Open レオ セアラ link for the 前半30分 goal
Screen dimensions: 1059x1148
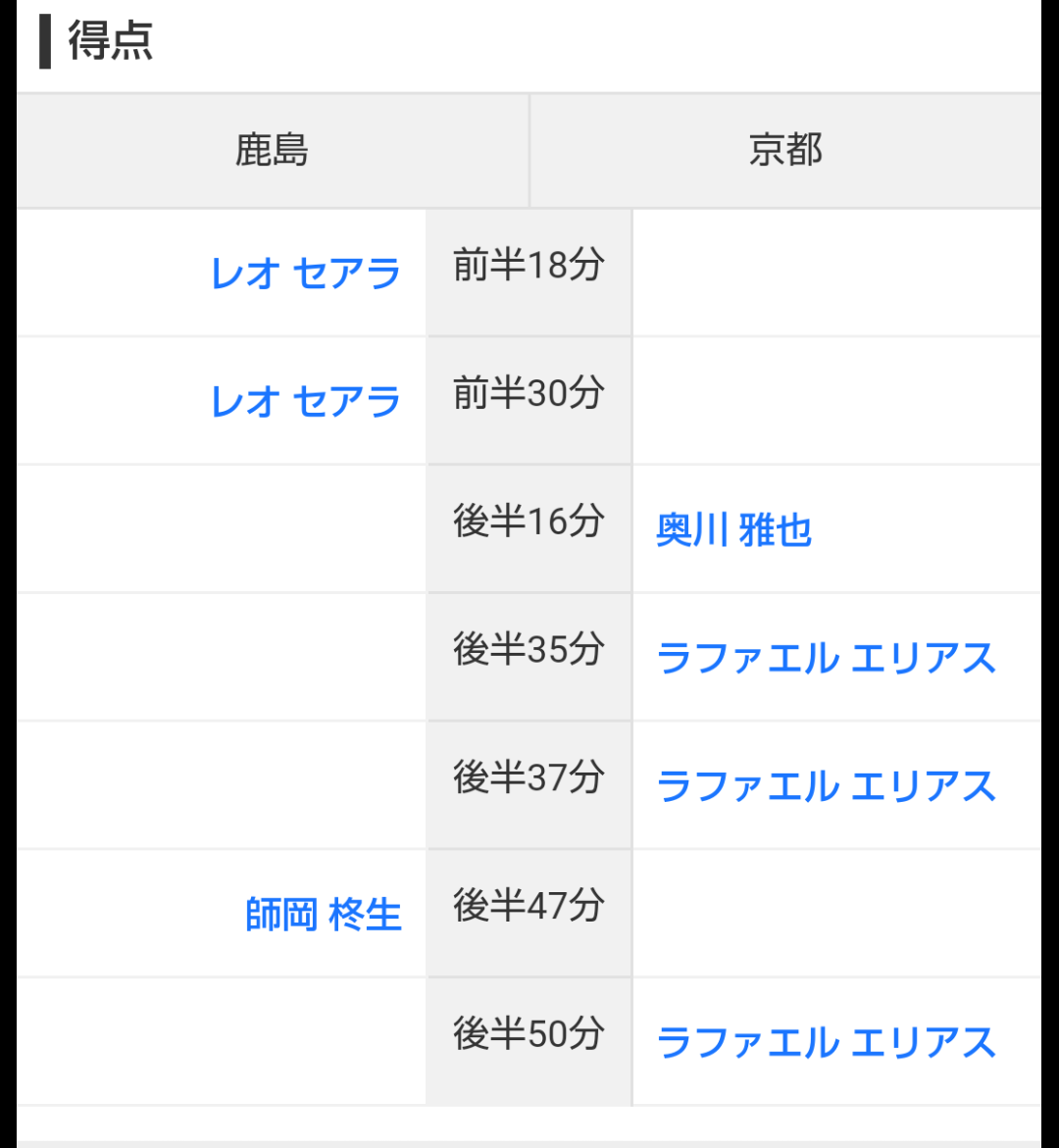[x=305, y=402]
